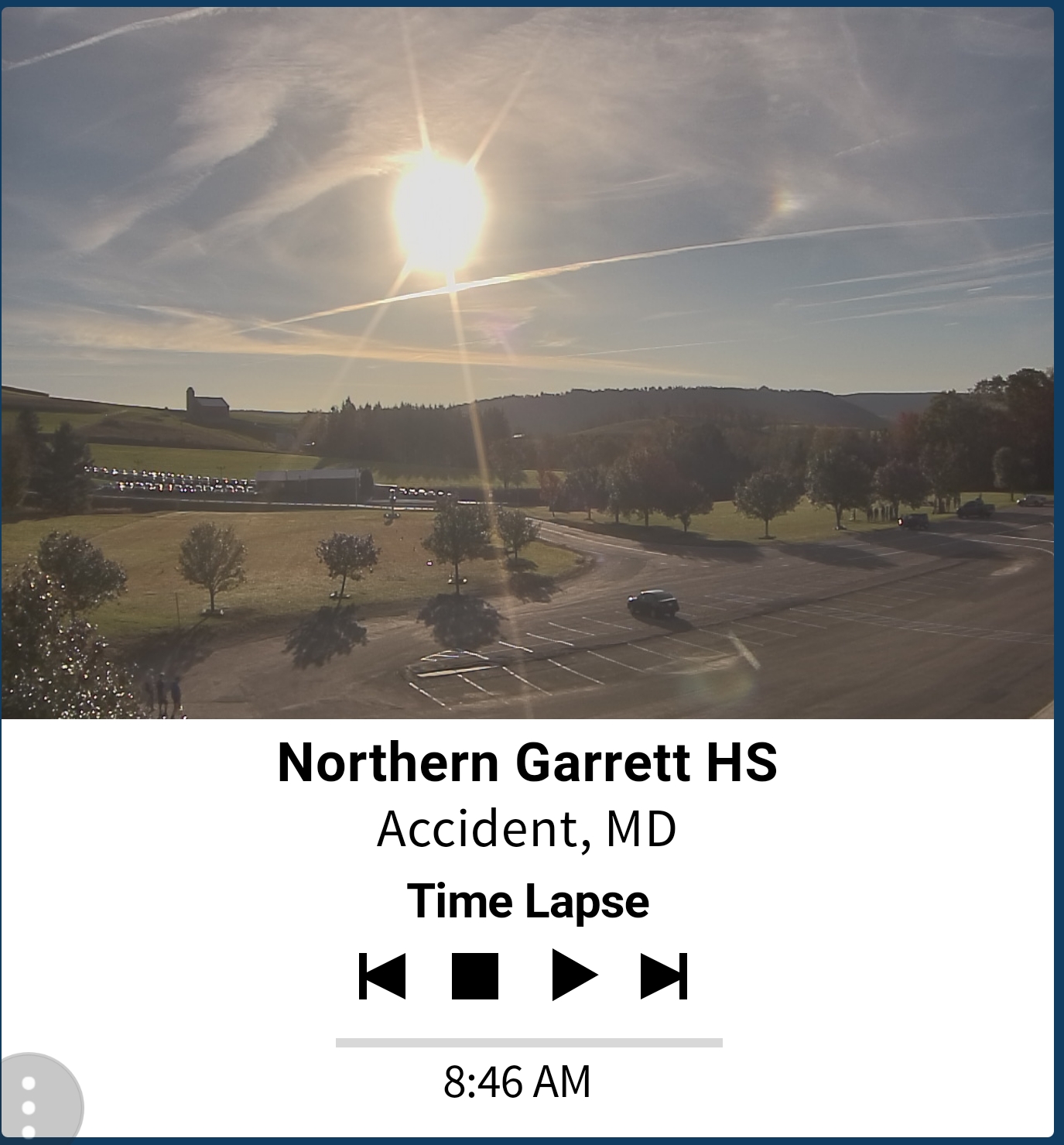Stop the time lapse playback
The image size is (1064, 1145).
[x=474, y=976]
